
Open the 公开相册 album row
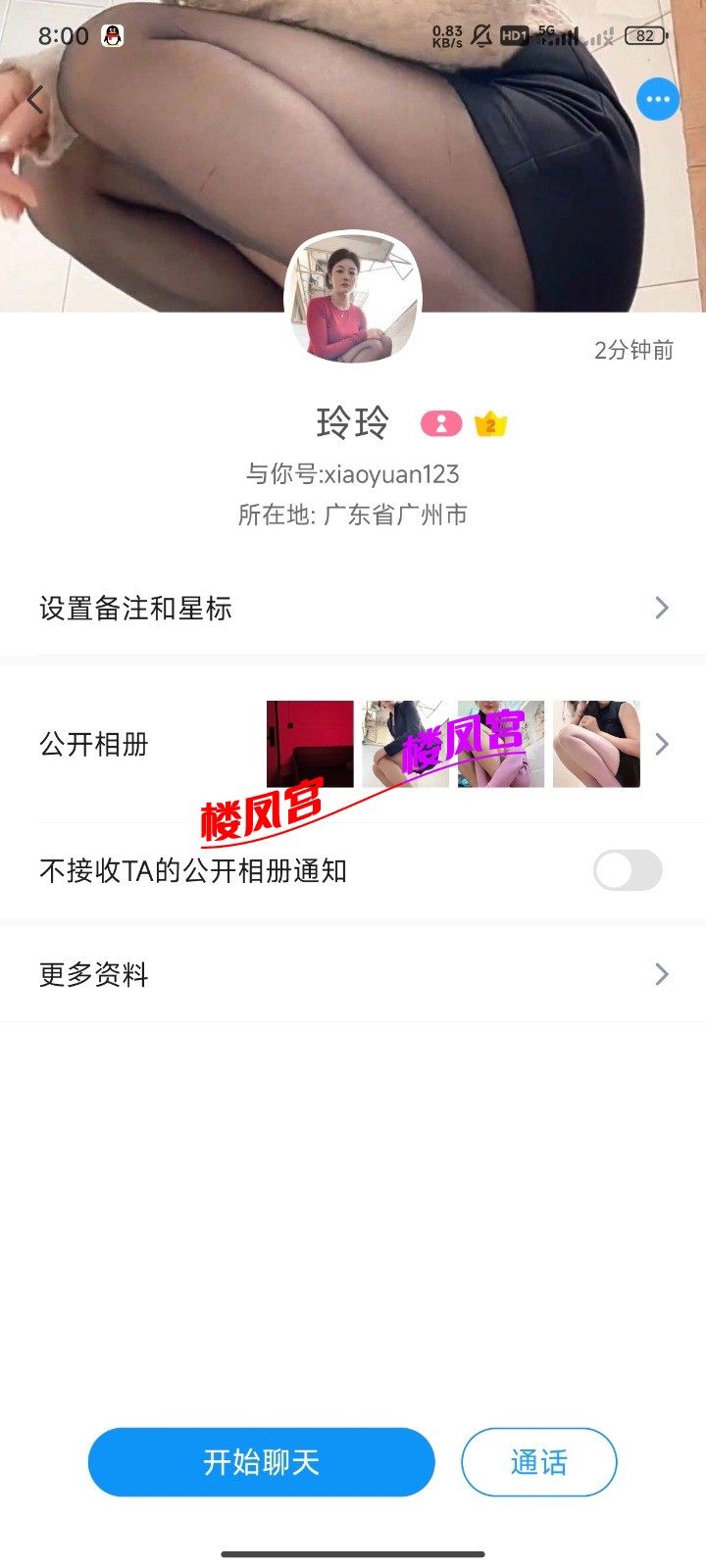tap(353, 745)
